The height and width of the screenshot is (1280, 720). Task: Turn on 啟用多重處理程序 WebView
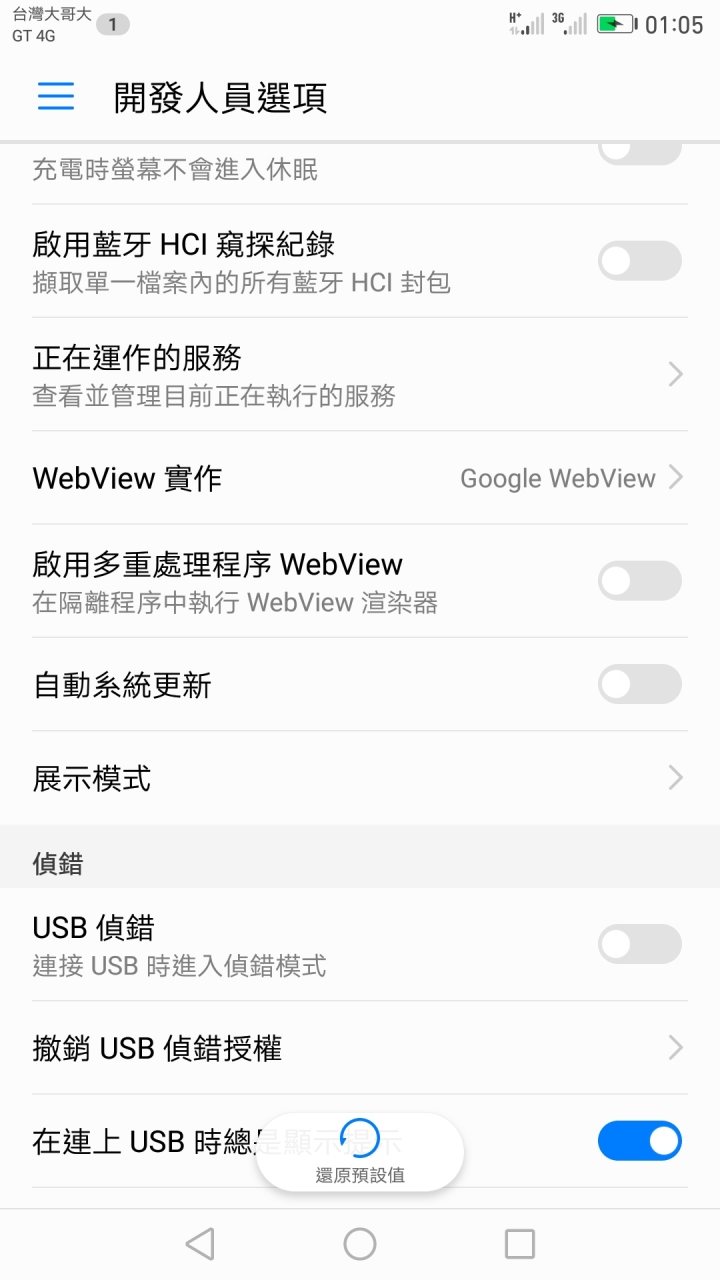639,581
